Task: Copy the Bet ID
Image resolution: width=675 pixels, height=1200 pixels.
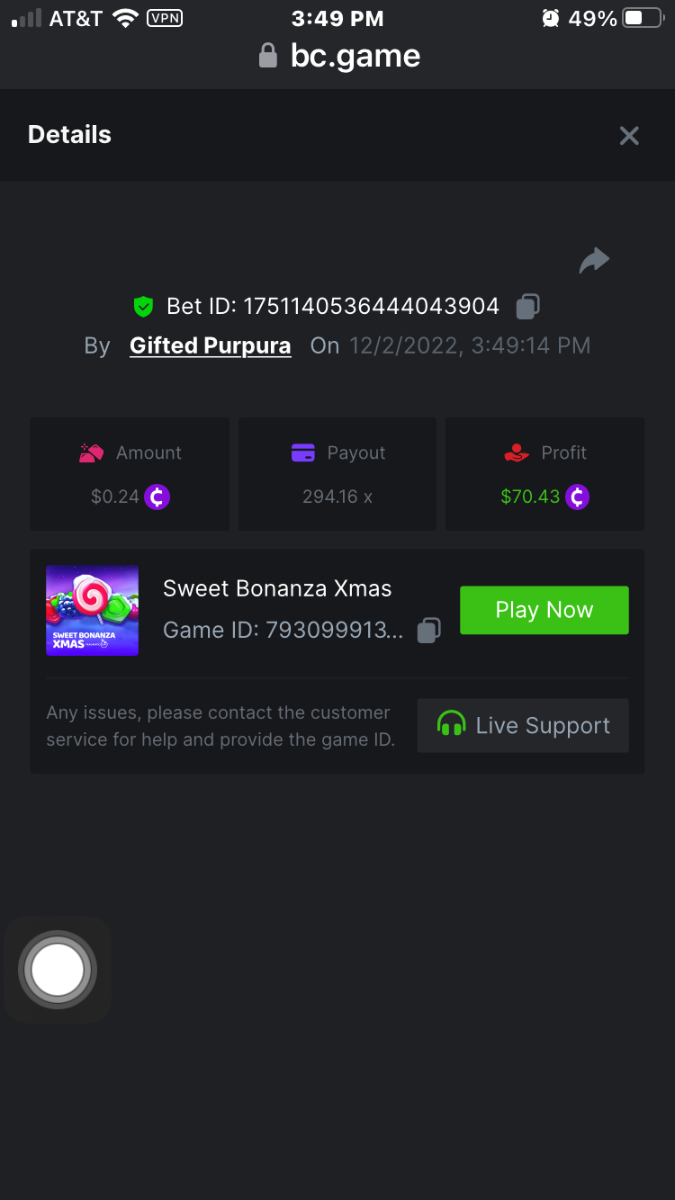Action: click(528, 306)
